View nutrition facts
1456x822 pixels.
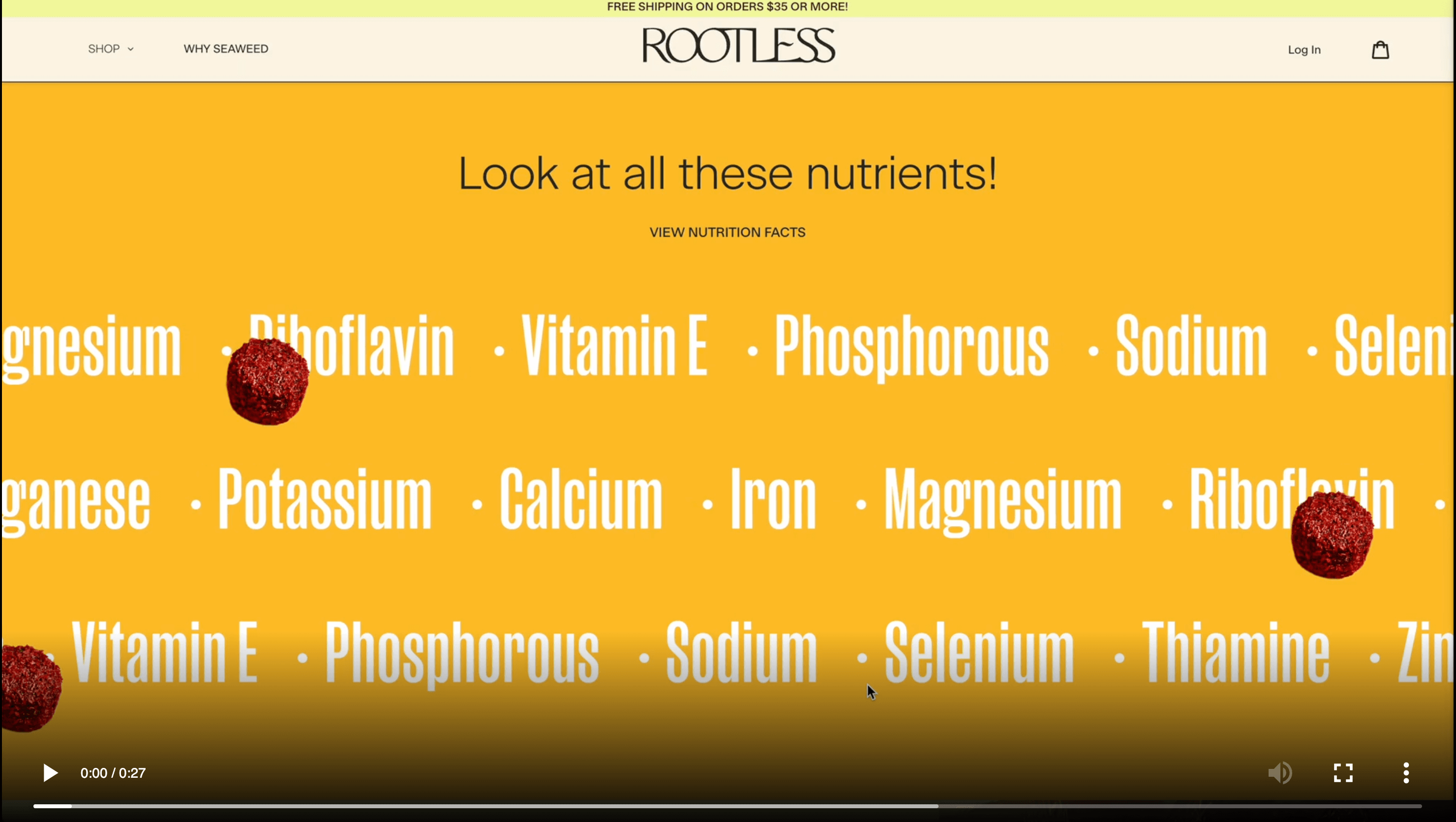(727, 232)
